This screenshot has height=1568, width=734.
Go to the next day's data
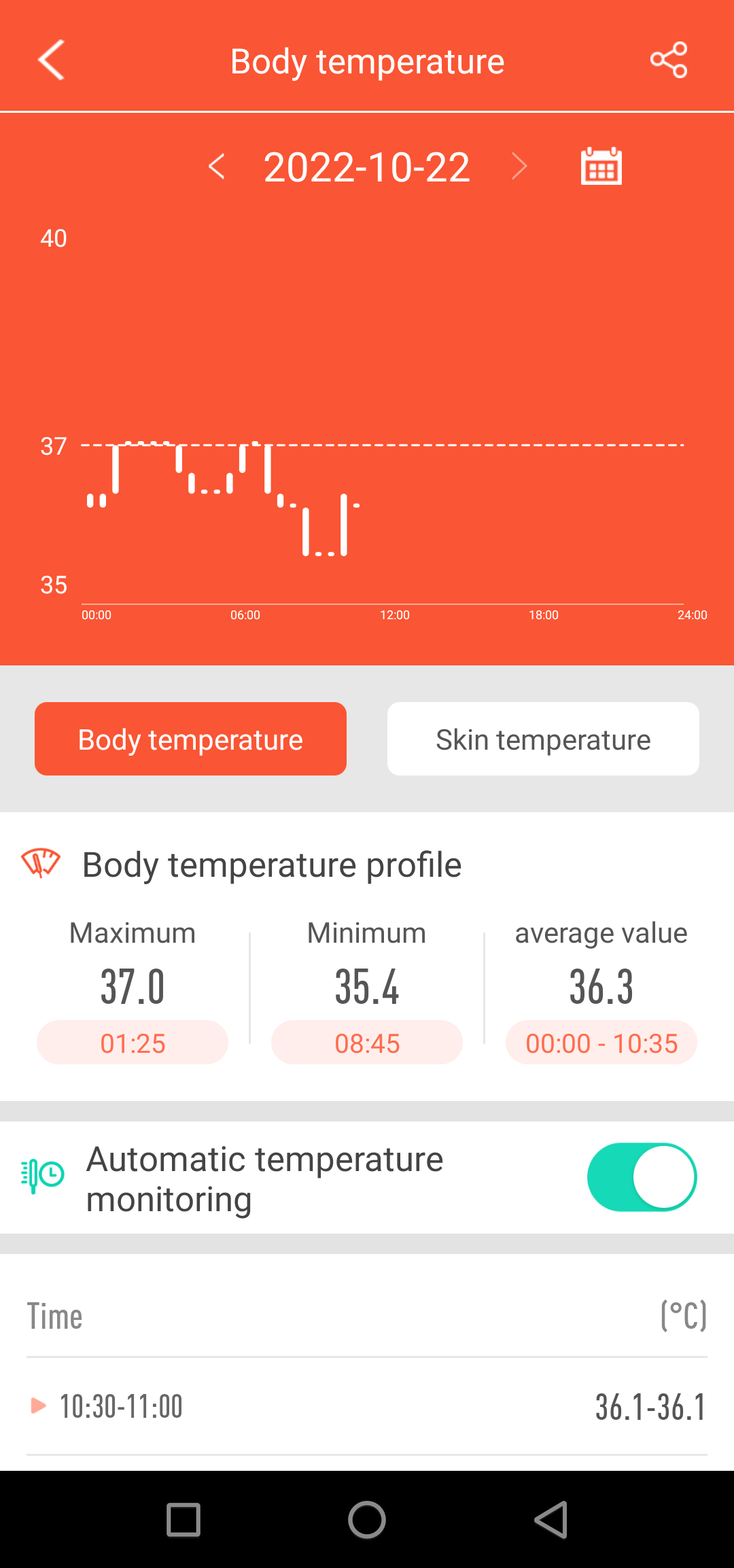(x=519, y=167)
